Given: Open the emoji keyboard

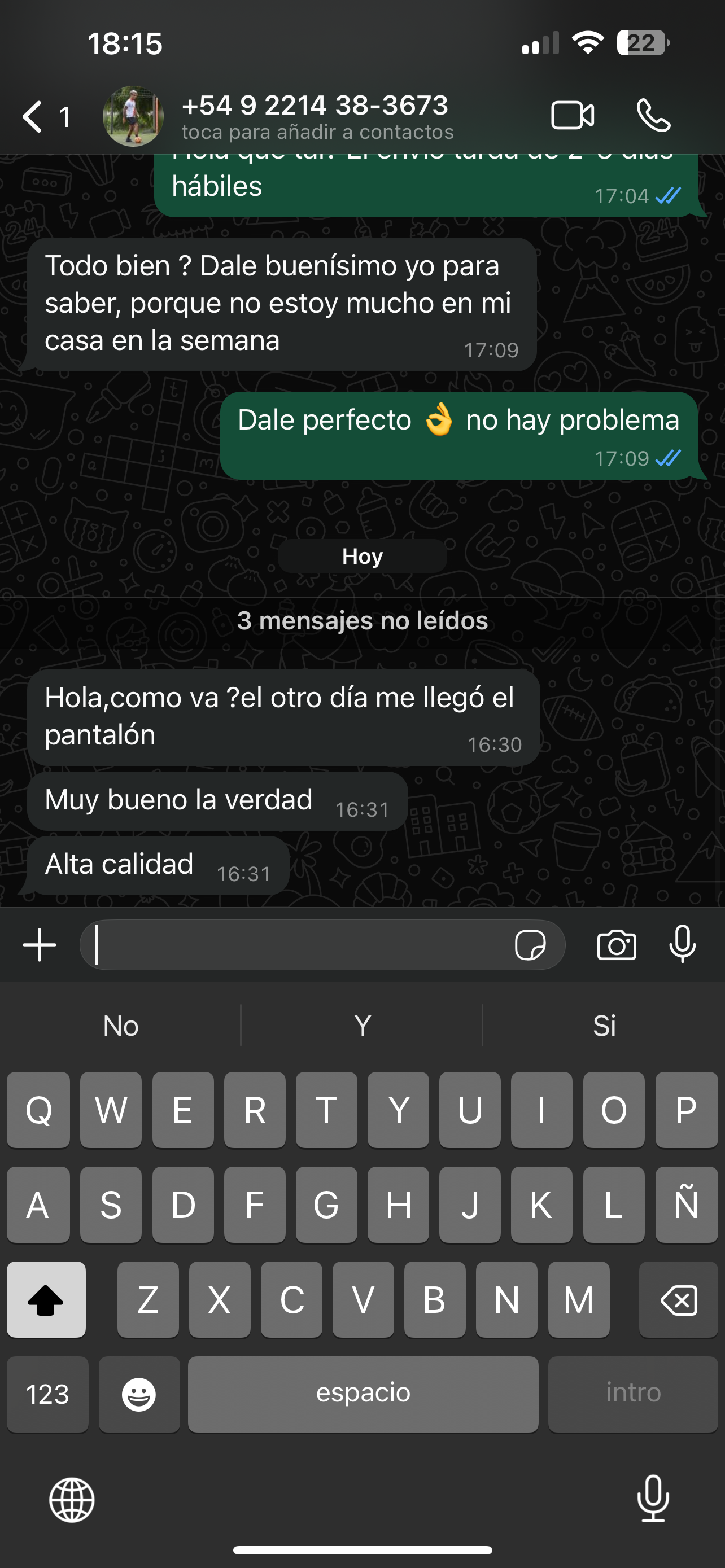Looking at the screenshot, I should click(139, 1394).
